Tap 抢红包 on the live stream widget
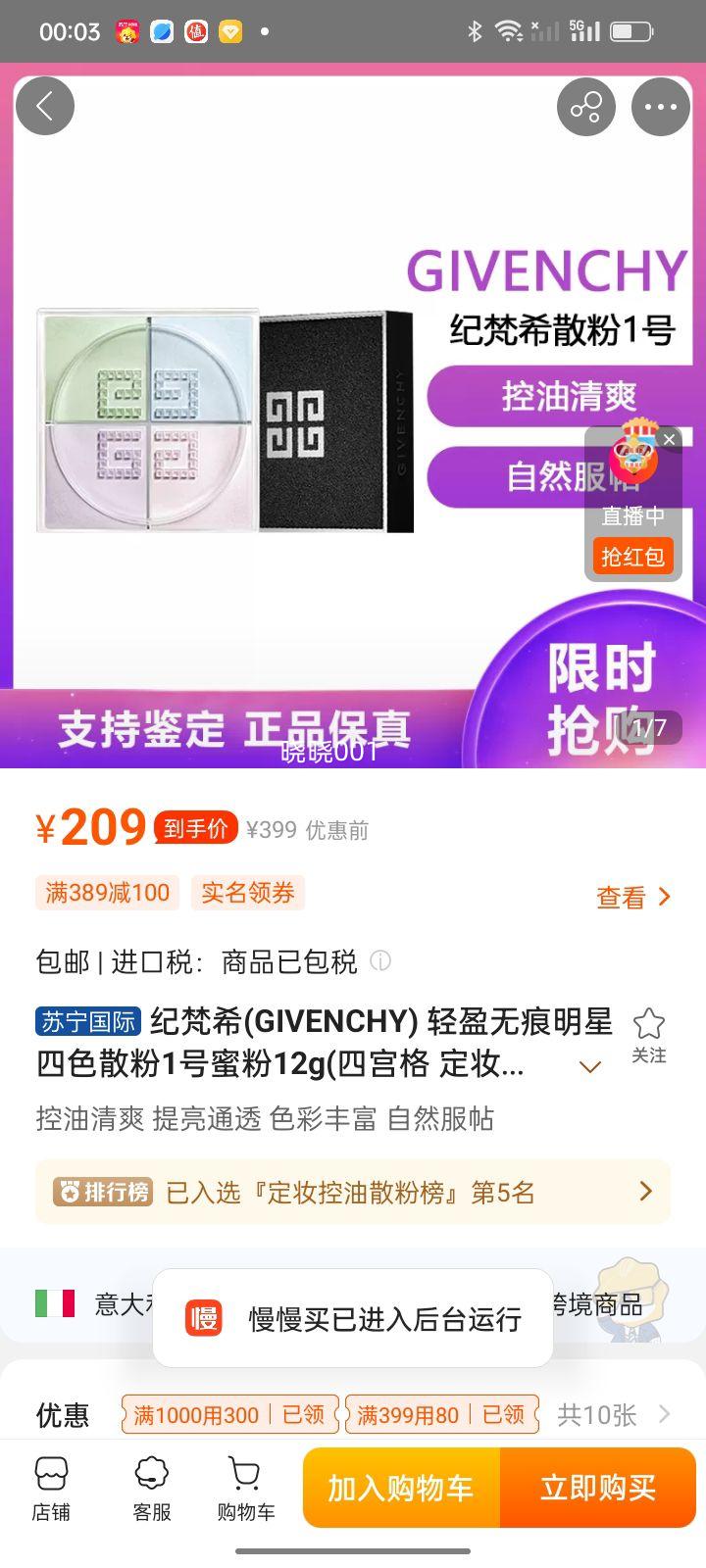Image resolution: width=706 pixels, height=1568 pixels. point(632,556)
